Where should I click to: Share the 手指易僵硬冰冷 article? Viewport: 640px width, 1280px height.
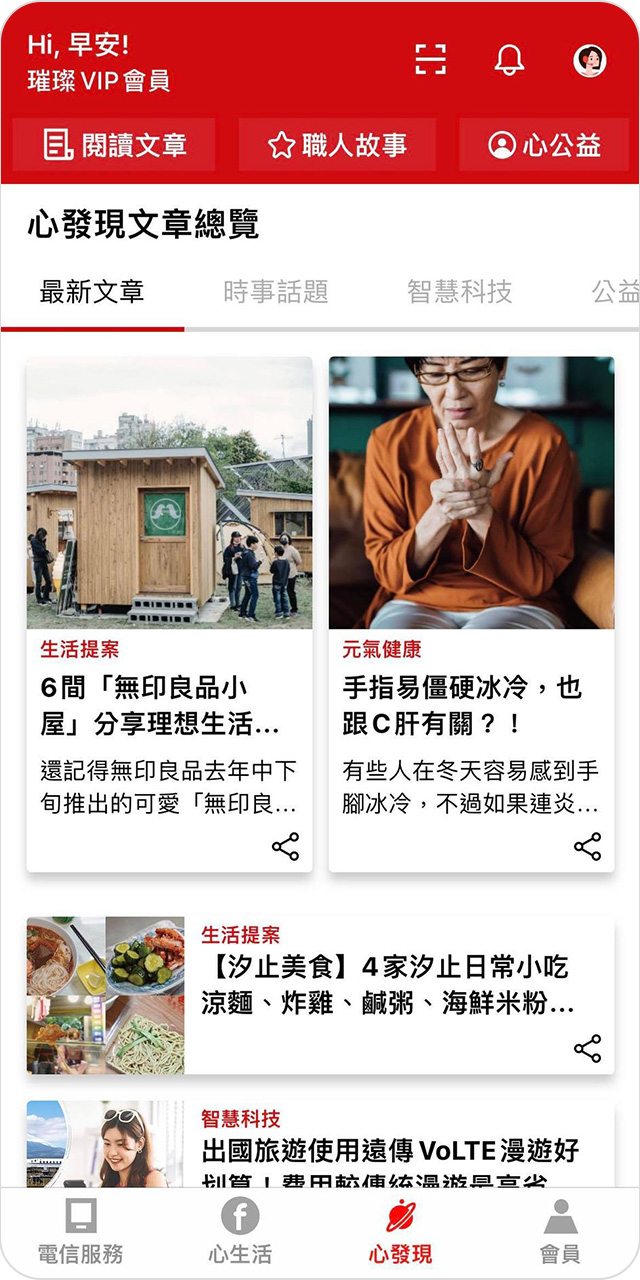[587, 846]
